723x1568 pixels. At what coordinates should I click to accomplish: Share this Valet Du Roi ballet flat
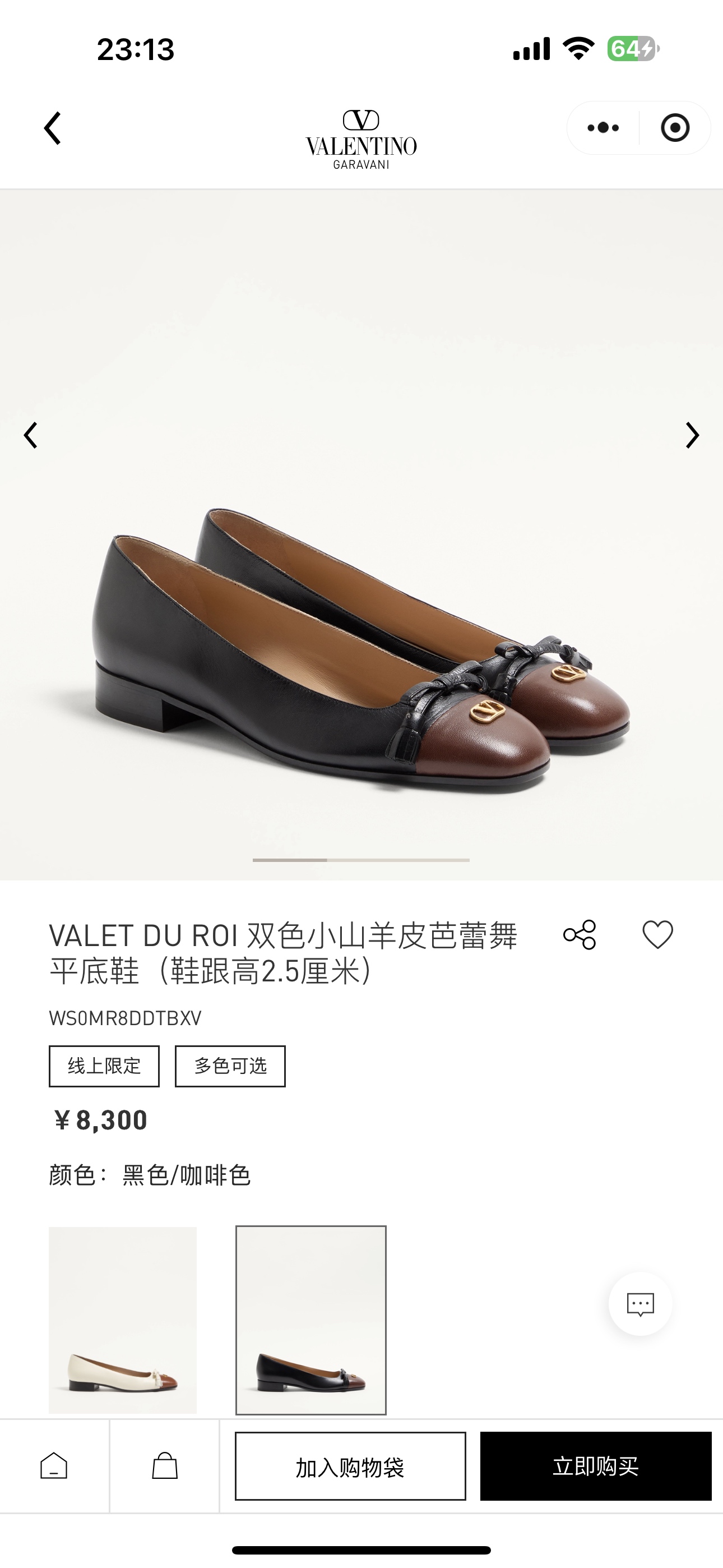click(x=580, y=934)
